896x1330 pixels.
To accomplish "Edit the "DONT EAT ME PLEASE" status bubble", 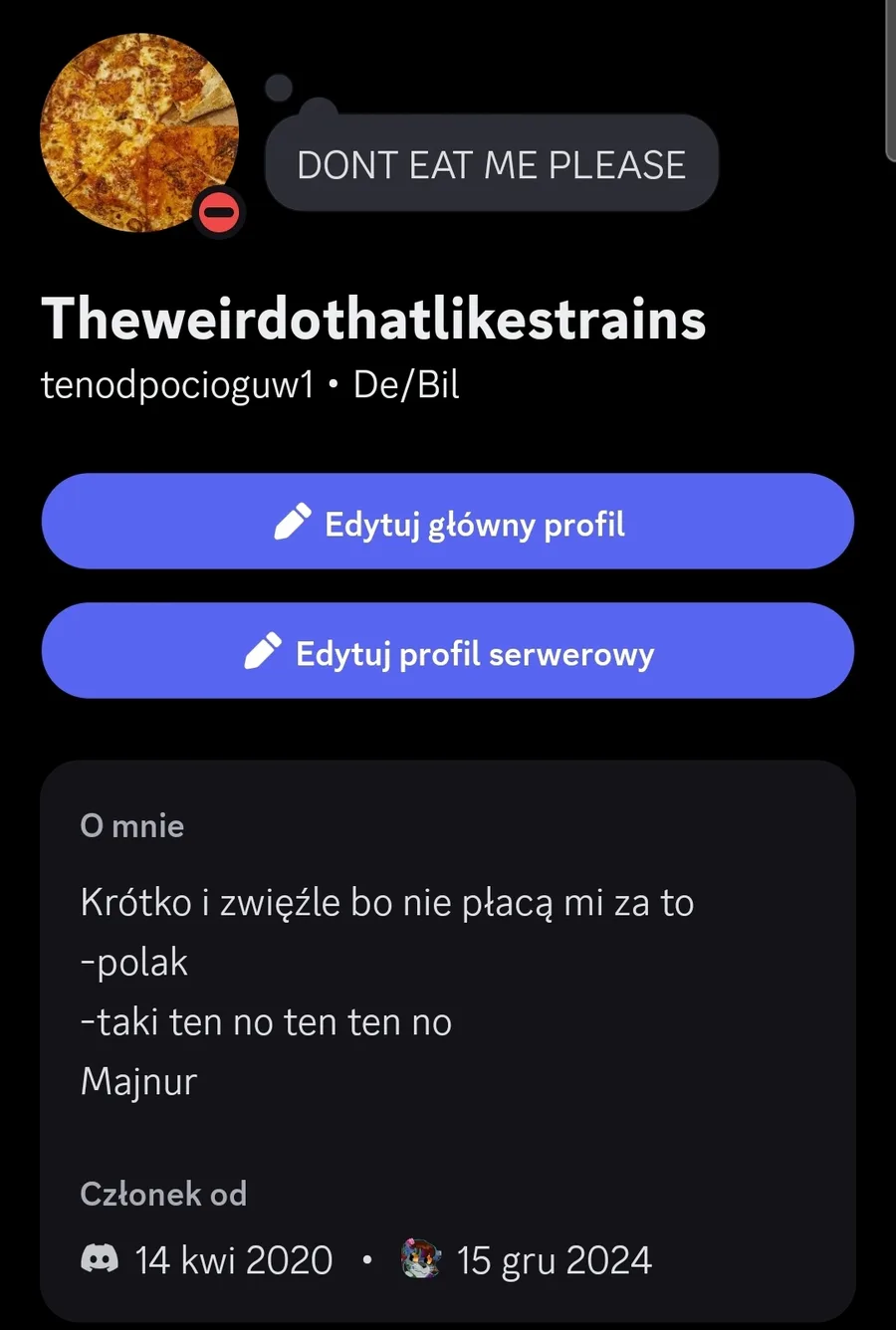I will pyautogui.click(x=491, y=164).
